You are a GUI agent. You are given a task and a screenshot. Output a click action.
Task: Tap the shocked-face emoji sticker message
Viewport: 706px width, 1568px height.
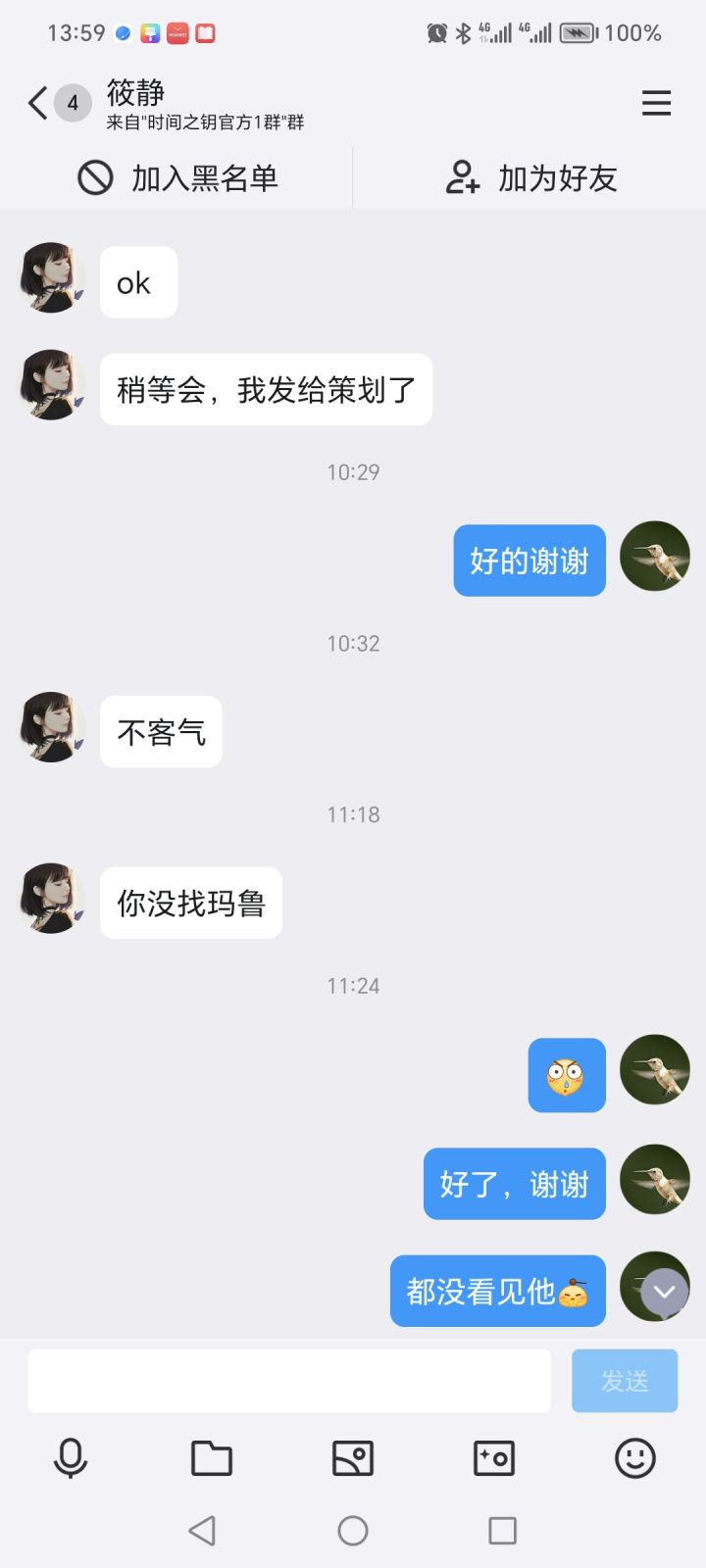567,1075
